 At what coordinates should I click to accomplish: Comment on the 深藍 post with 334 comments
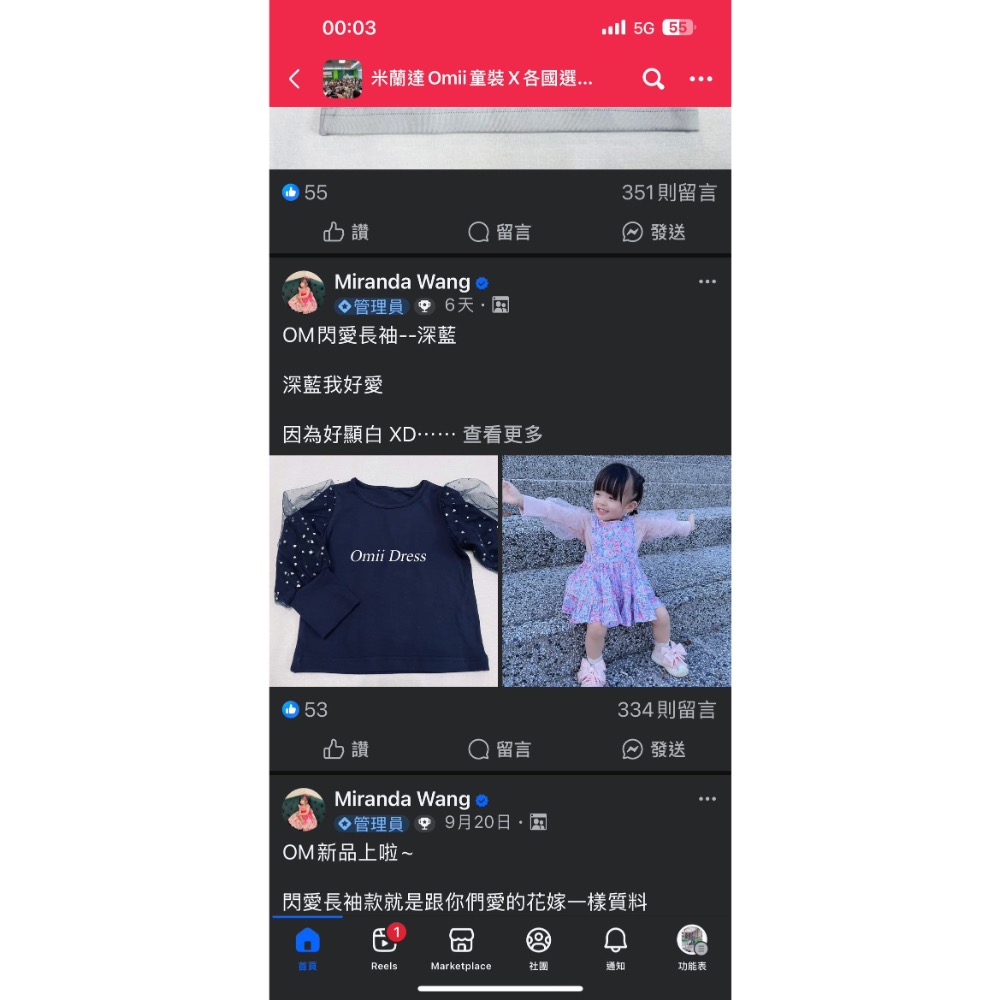(499, 749)
